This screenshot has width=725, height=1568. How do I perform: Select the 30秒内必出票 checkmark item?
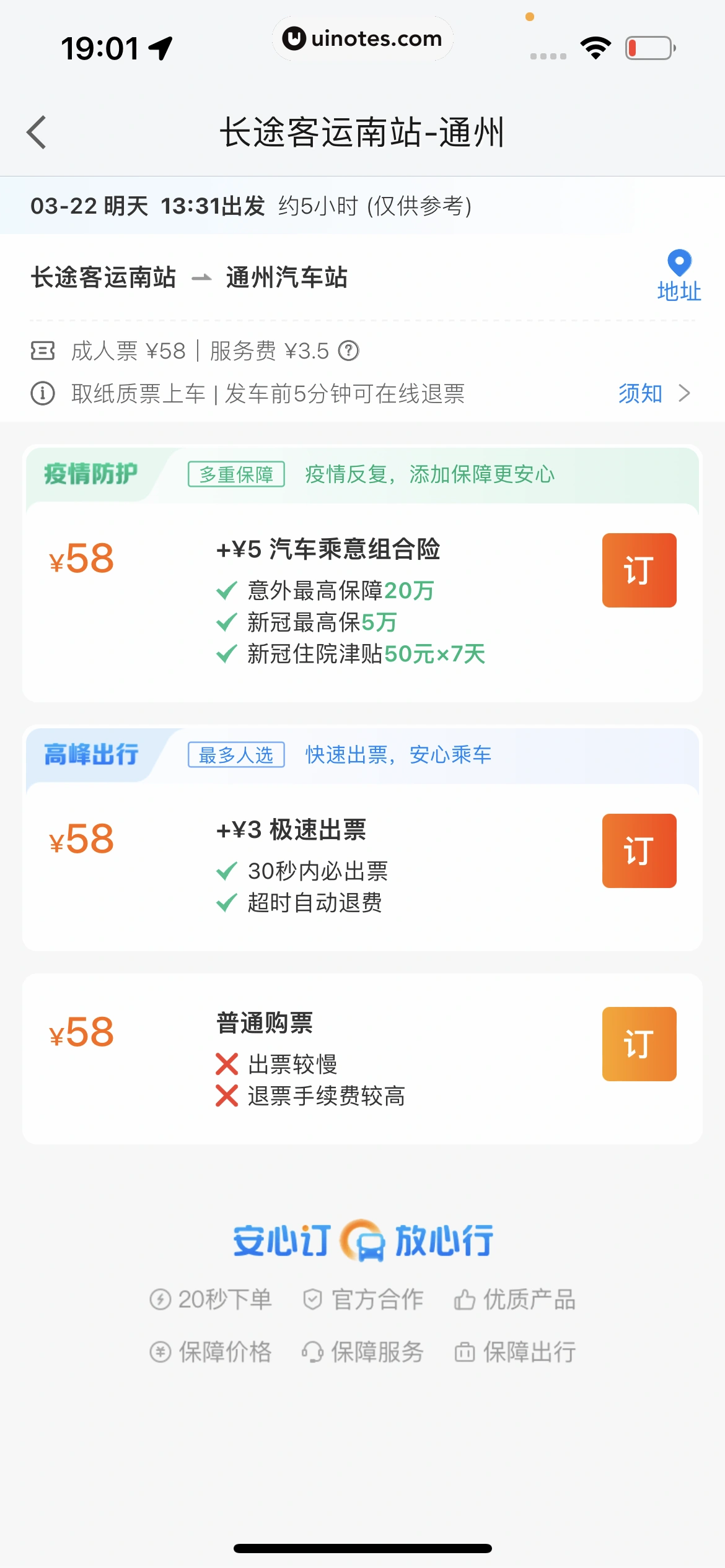click(x=227, y=871)
